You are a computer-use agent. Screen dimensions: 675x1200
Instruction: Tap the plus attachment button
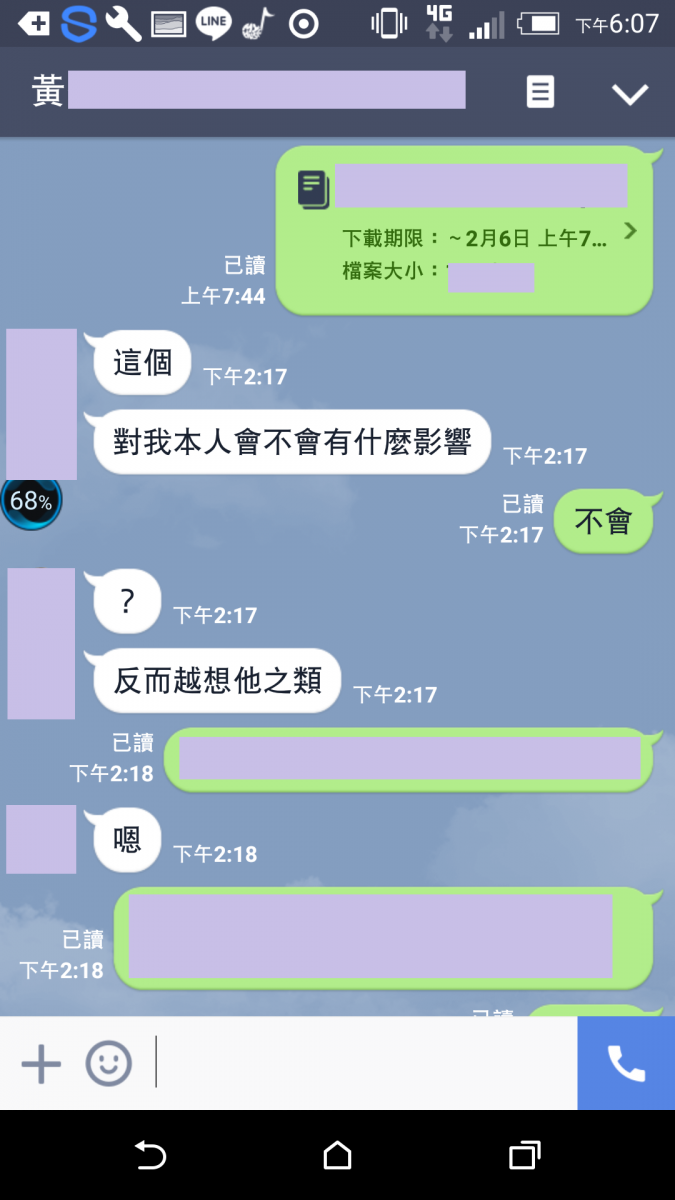[41, 1064]
